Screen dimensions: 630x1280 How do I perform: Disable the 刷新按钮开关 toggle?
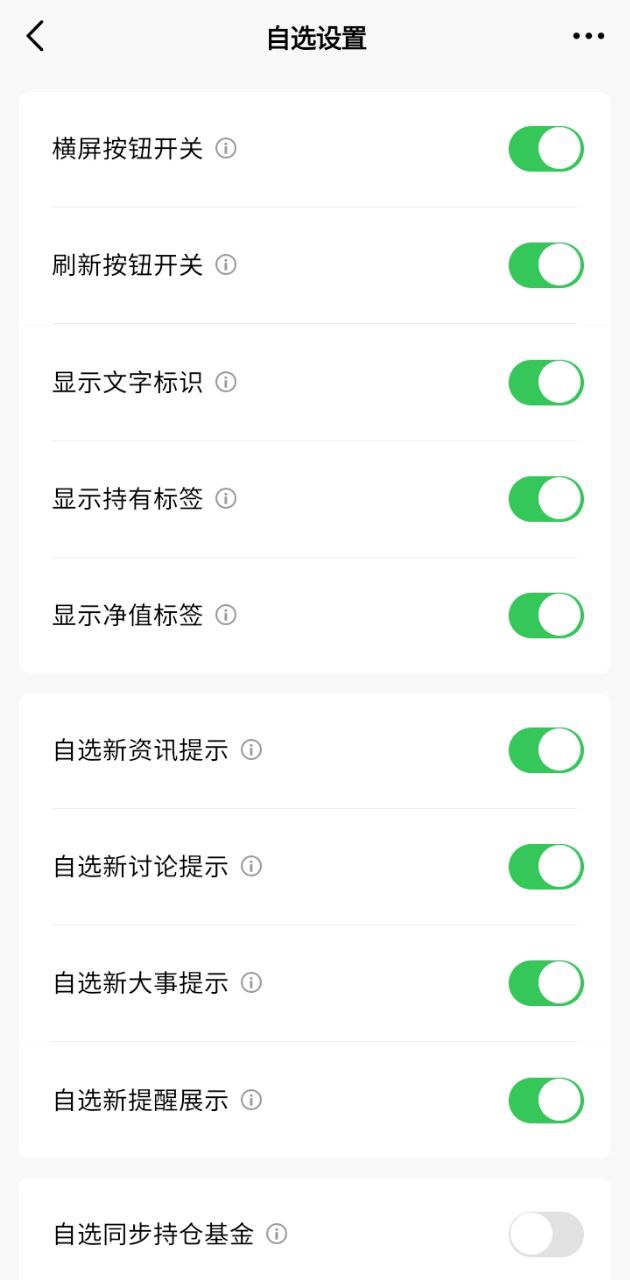(x=545, y=265)
